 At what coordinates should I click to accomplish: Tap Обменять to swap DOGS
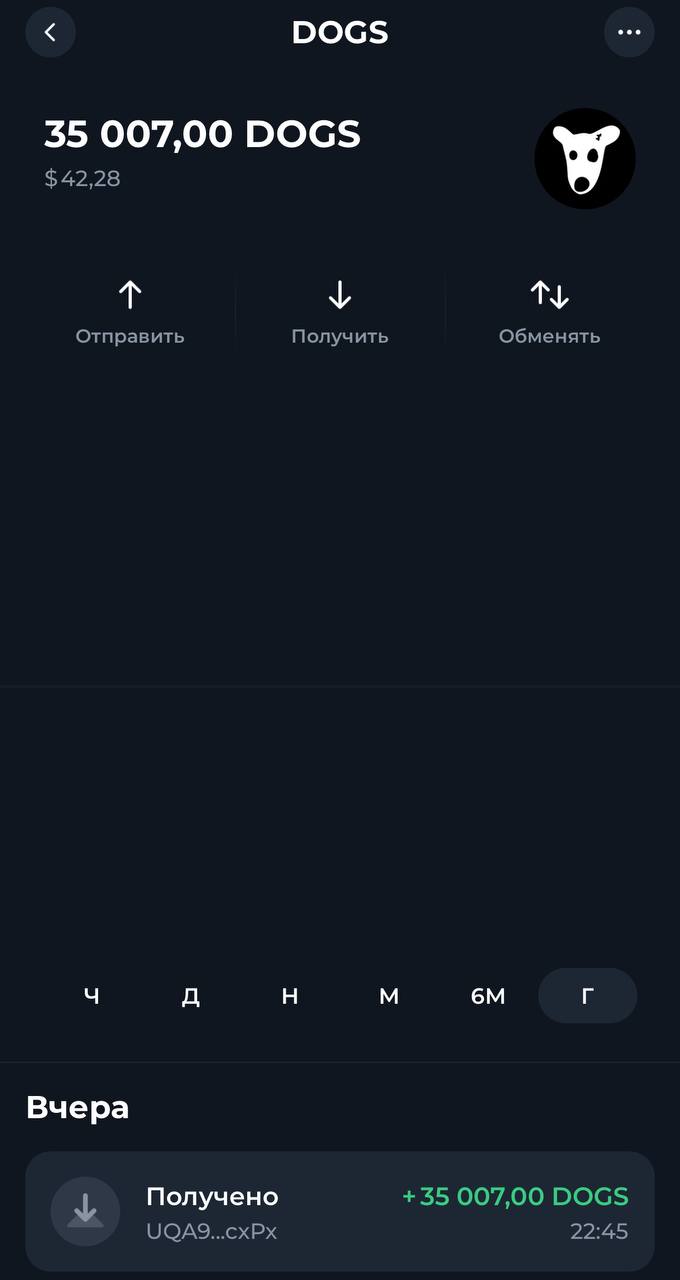[549, 313]
